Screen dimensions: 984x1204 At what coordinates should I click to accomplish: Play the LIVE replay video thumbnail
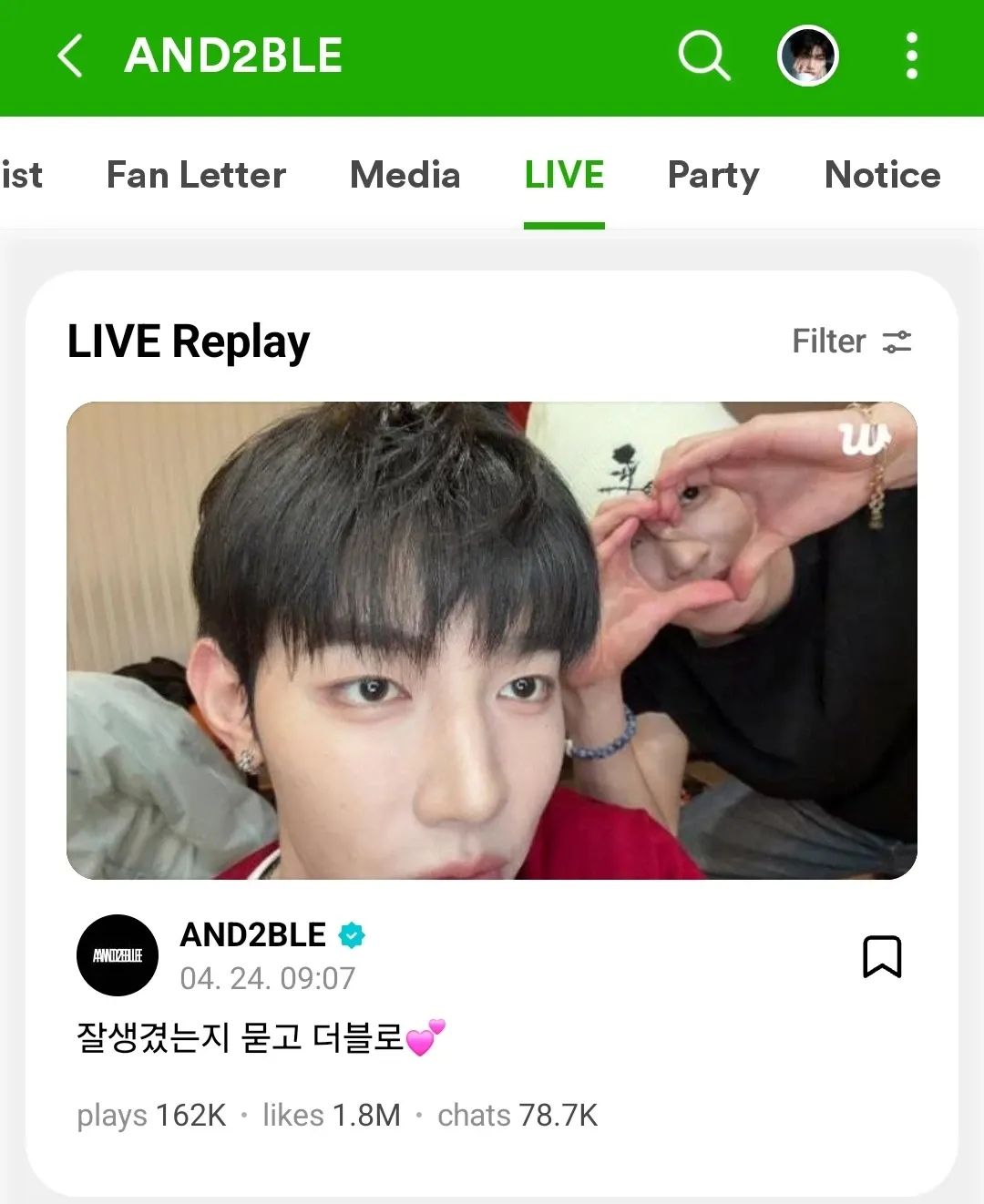coord(492,640)
